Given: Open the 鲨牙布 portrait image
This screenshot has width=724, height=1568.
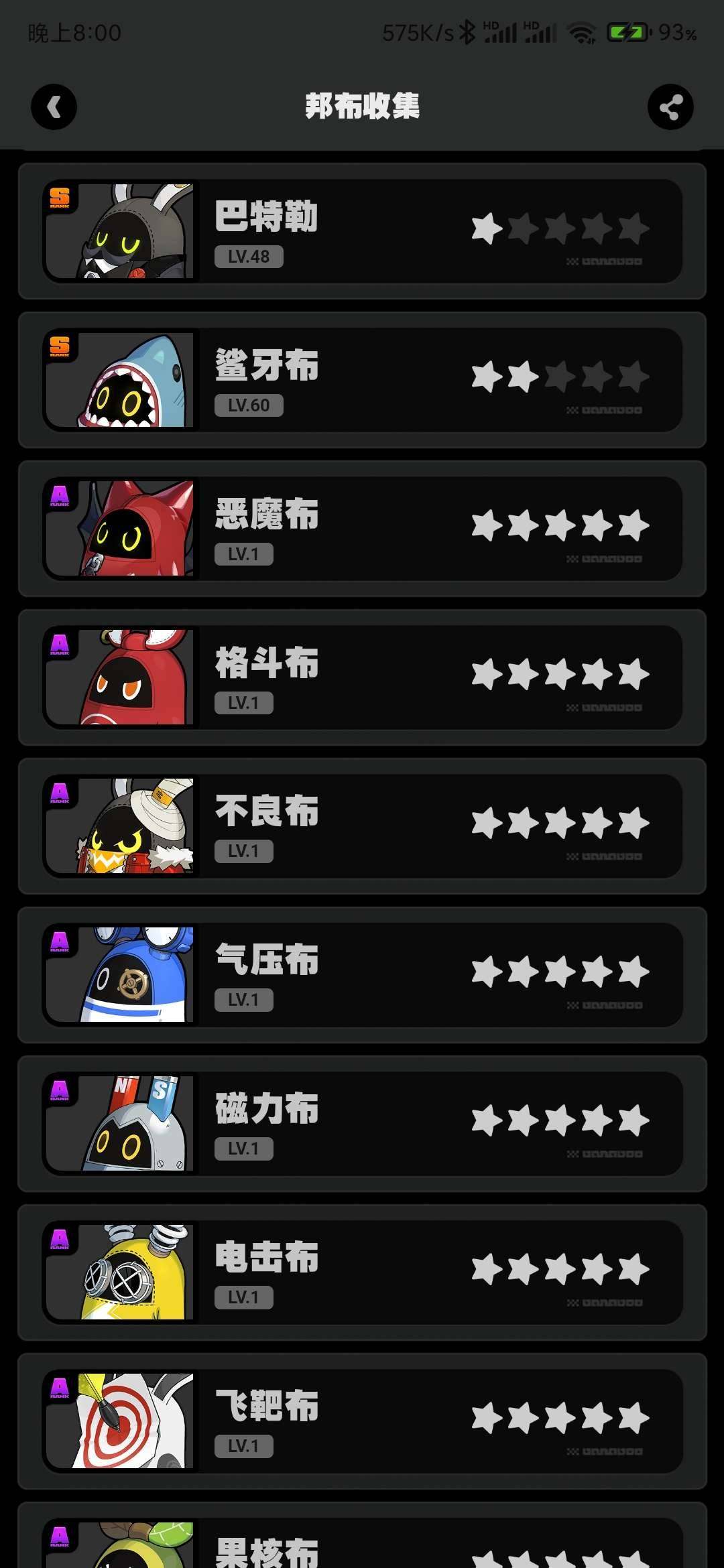Looking at the screenshot, I should [x=119, y=379].
